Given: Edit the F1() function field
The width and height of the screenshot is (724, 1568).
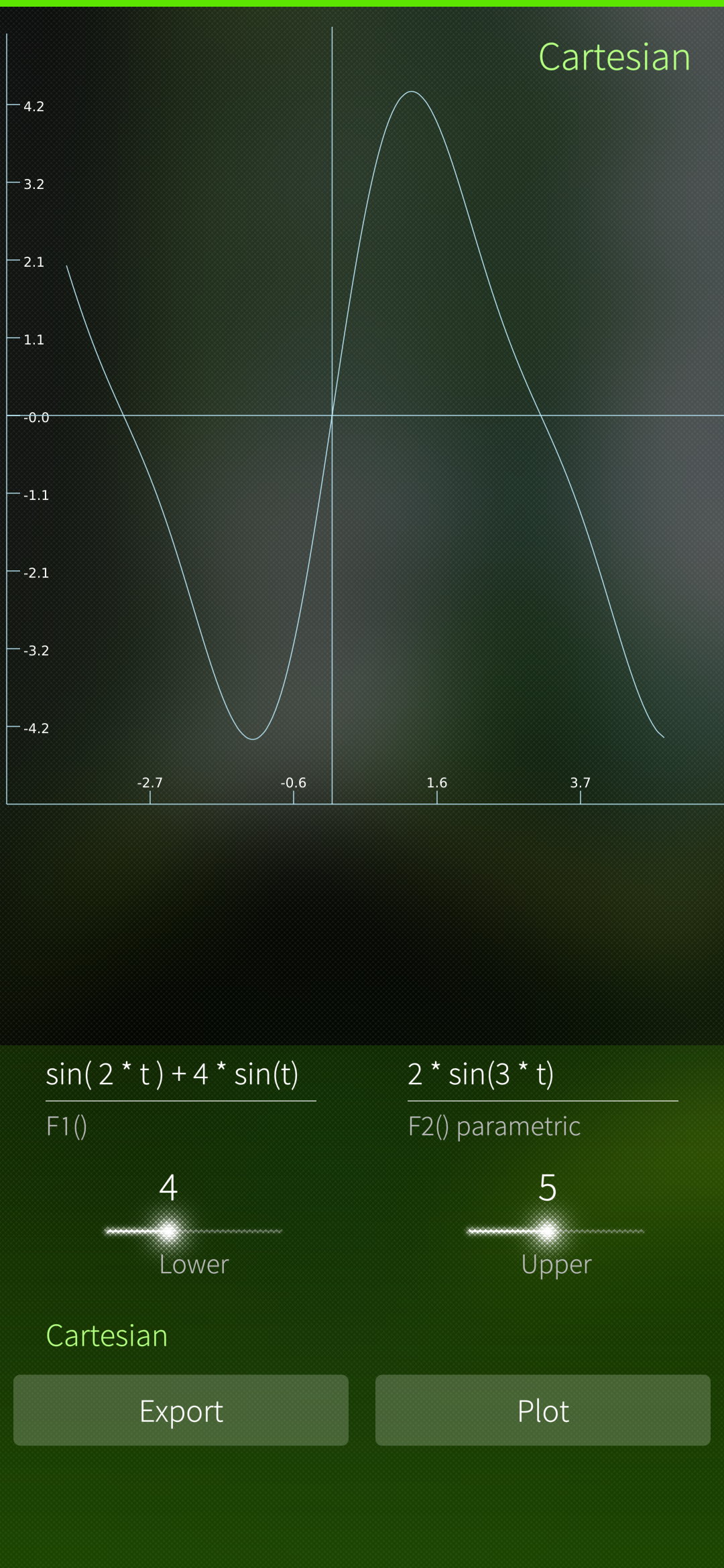Looking at the screenshot, I should click(x=180, y=1075).
